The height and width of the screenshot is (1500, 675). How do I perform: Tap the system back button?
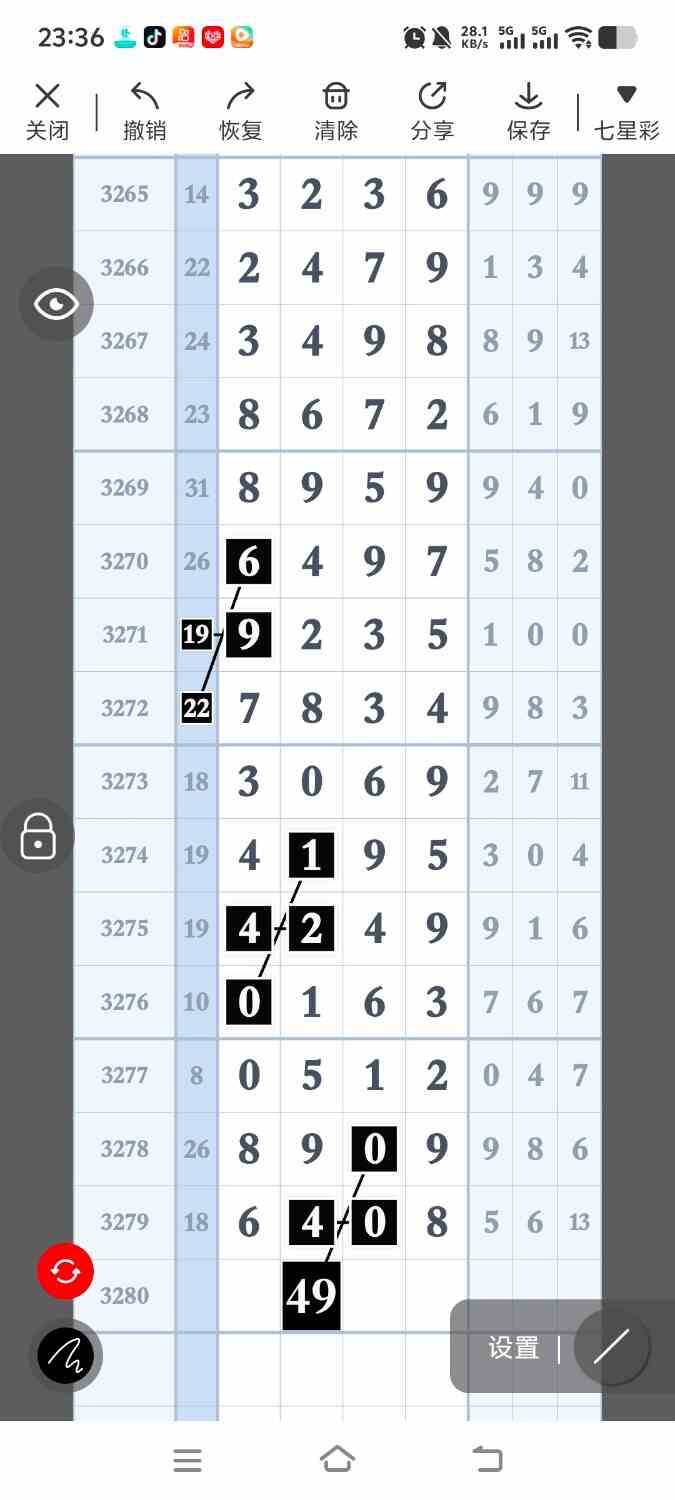click(488, 1460)
